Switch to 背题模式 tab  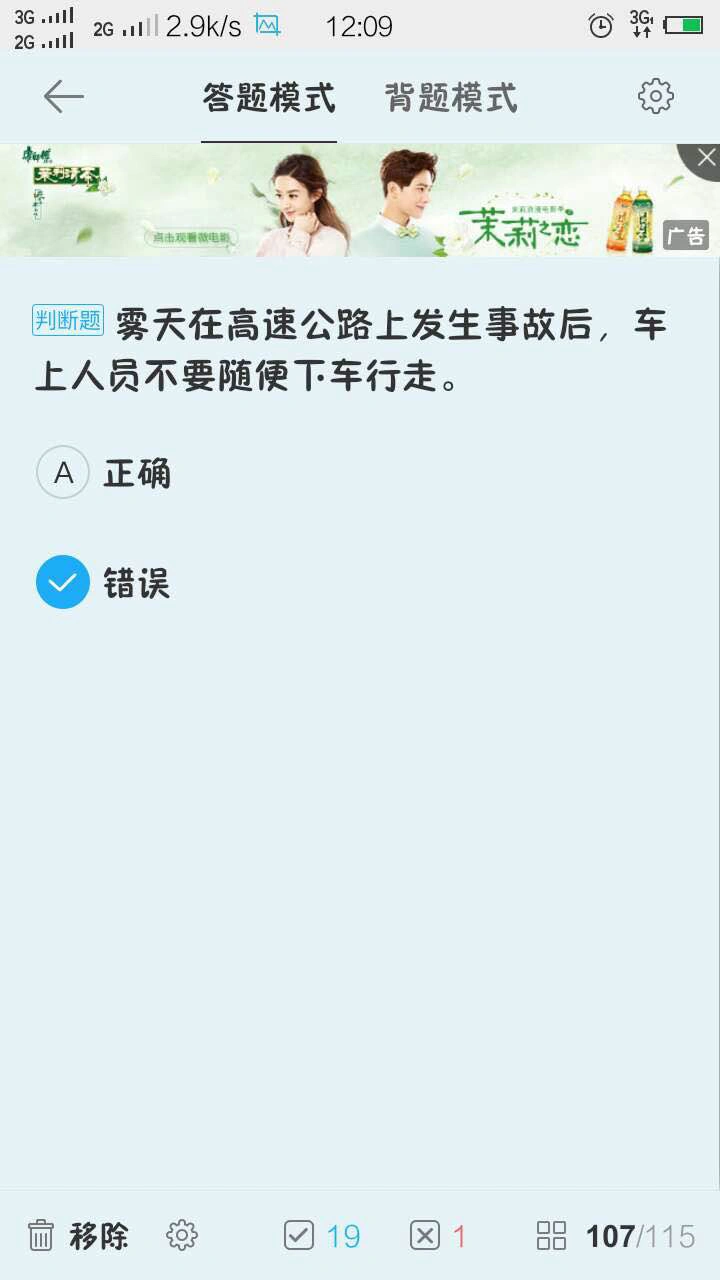[451, 98]
